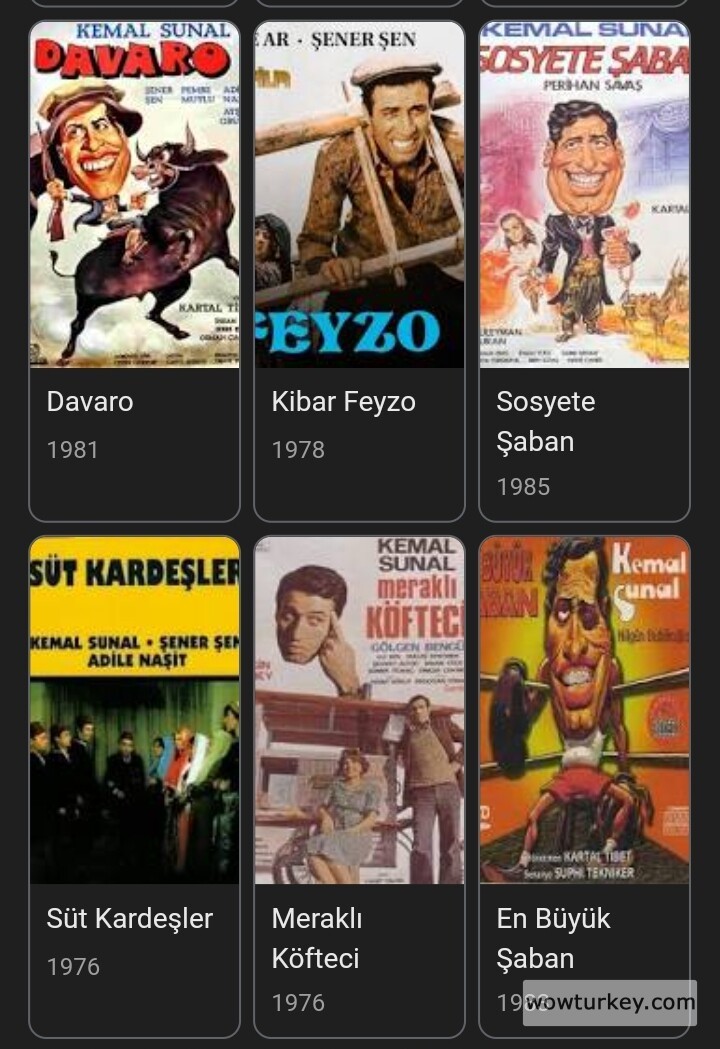Select the Kibar Feyzo movie card

[x=359, y=270]
